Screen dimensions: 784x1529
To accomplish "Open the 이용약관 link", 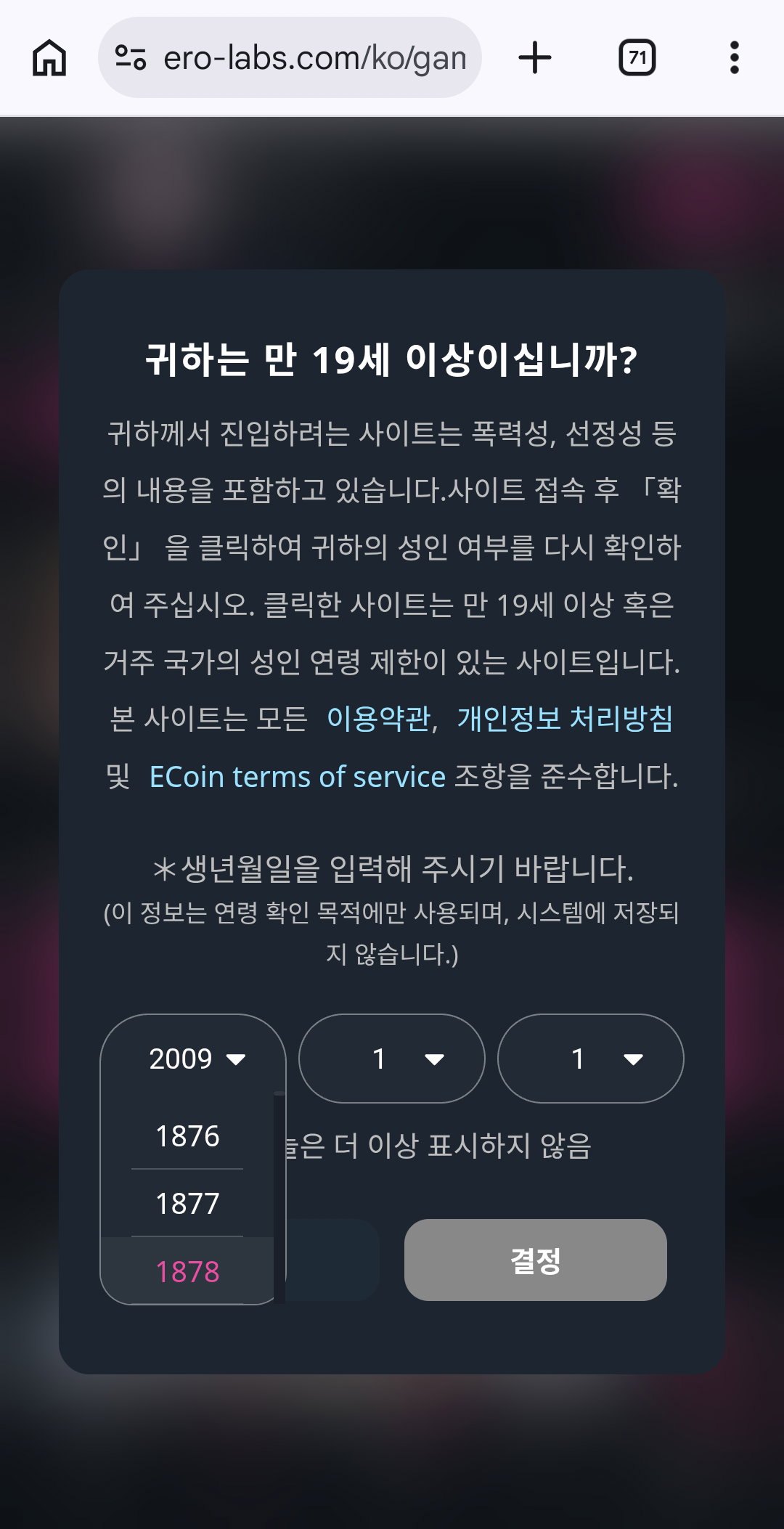I will coord(378,719).
